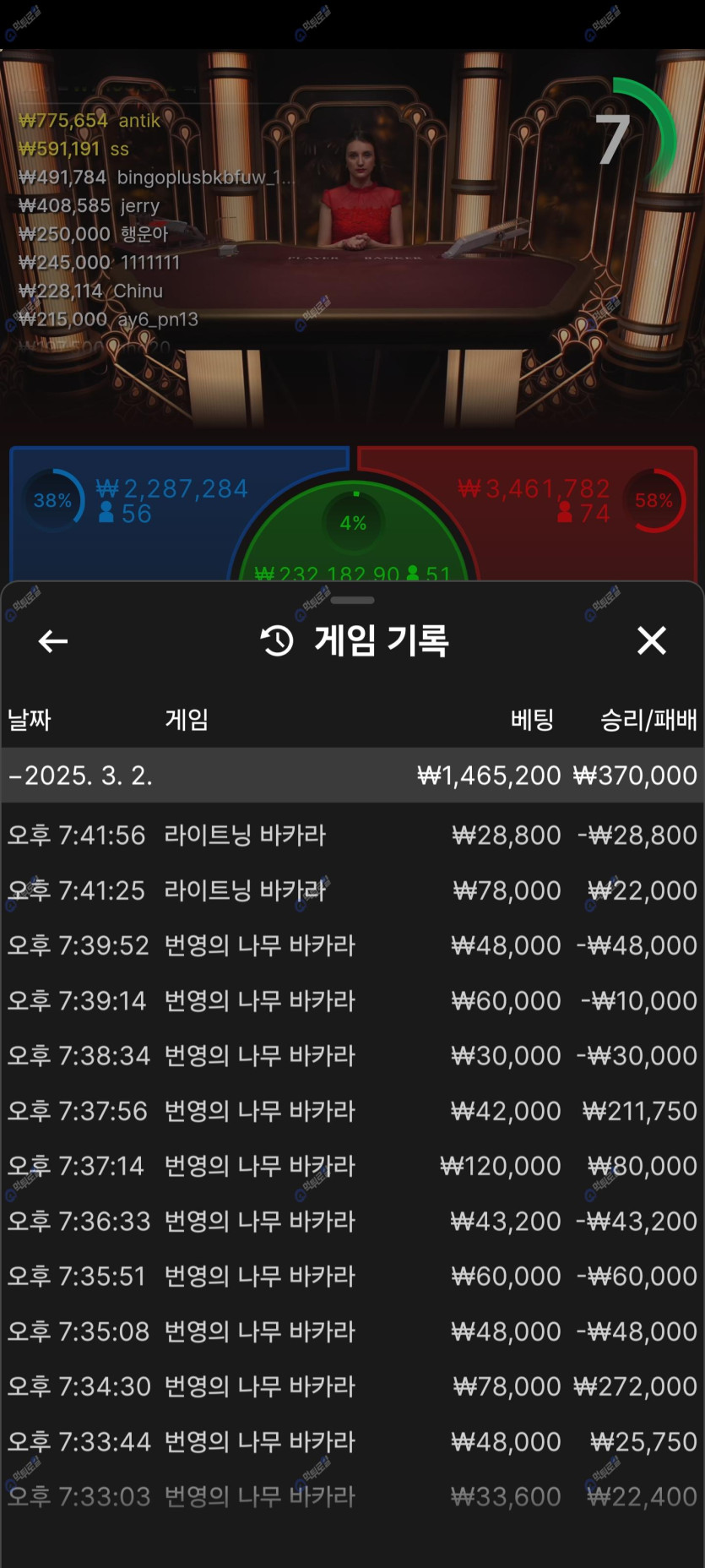Select the 오후 7:37:56 game record
This screenshot has width=705, height=1568.
(x=352, y=1111)
